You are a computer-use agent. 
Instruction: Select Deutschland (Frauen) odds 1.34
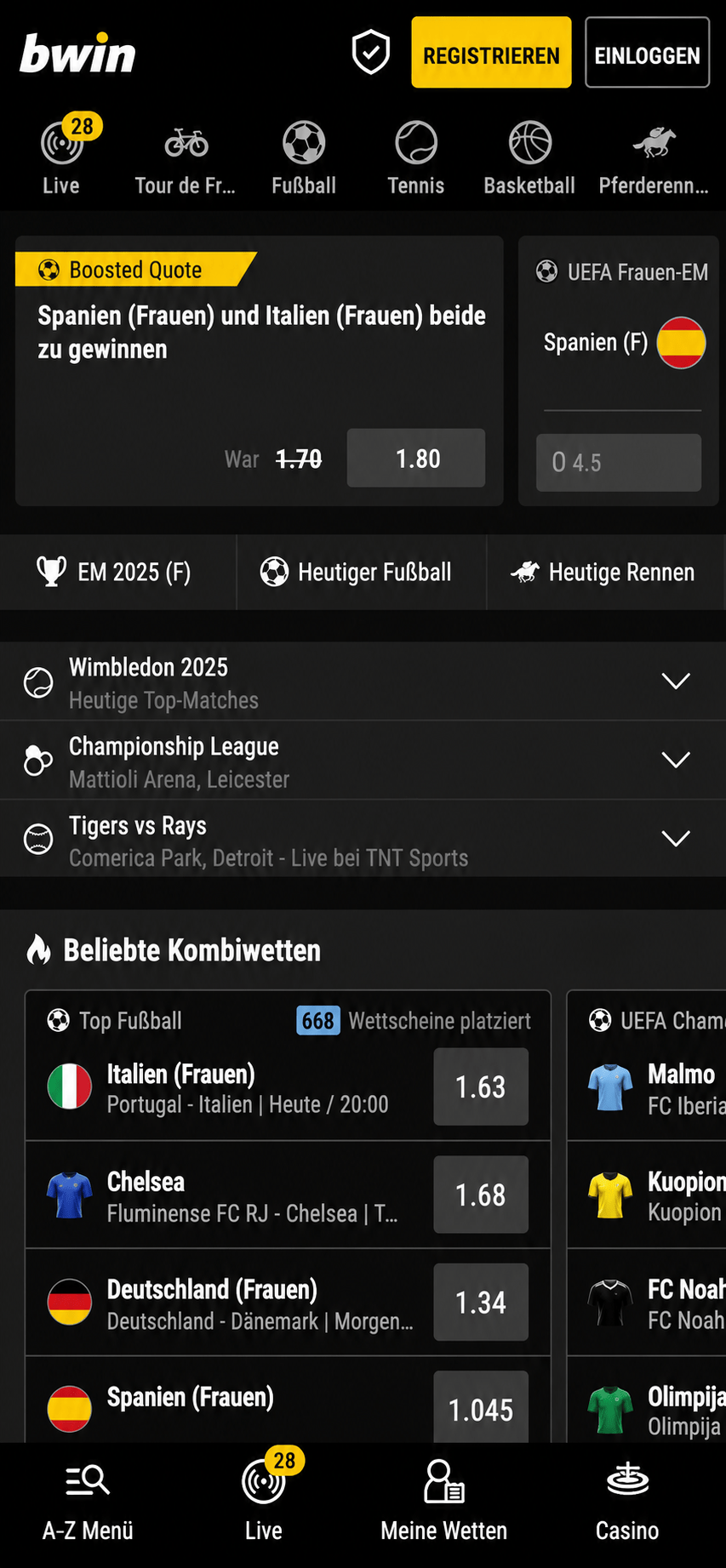point(481,1303)
